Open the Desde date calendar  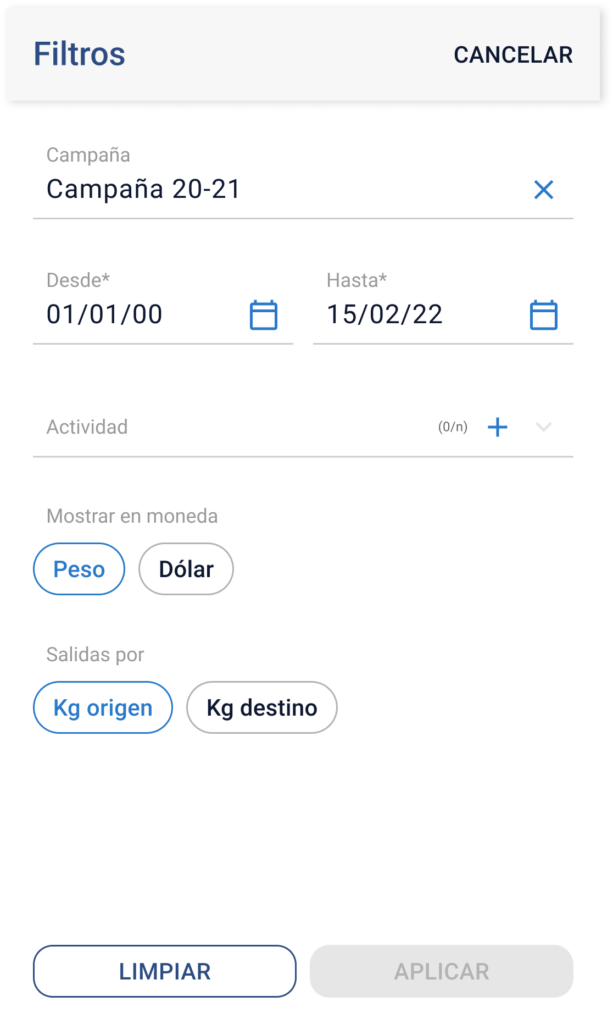coord(263,315)
